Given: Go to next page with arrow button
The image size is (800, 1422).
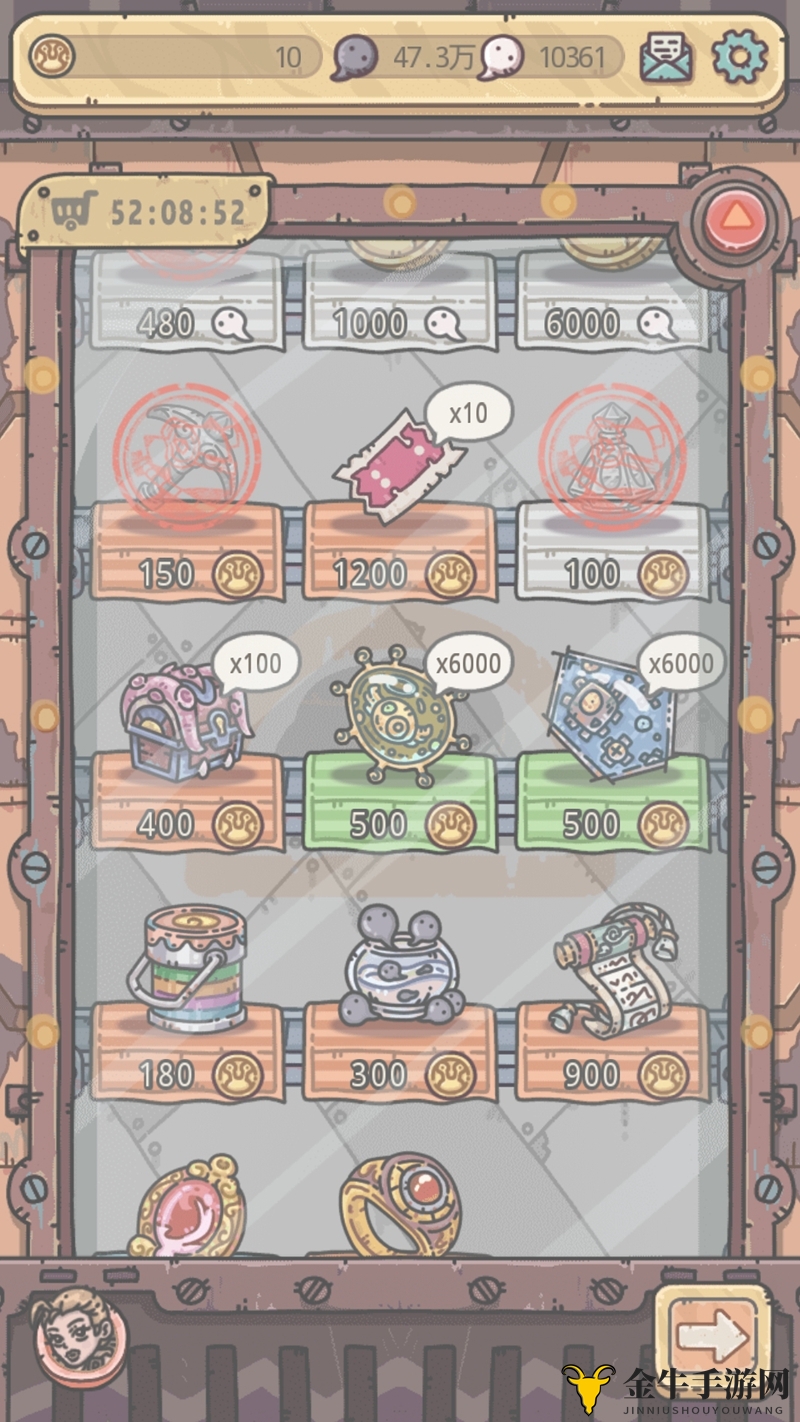Looking at the screenshot, I should 711,1335.
